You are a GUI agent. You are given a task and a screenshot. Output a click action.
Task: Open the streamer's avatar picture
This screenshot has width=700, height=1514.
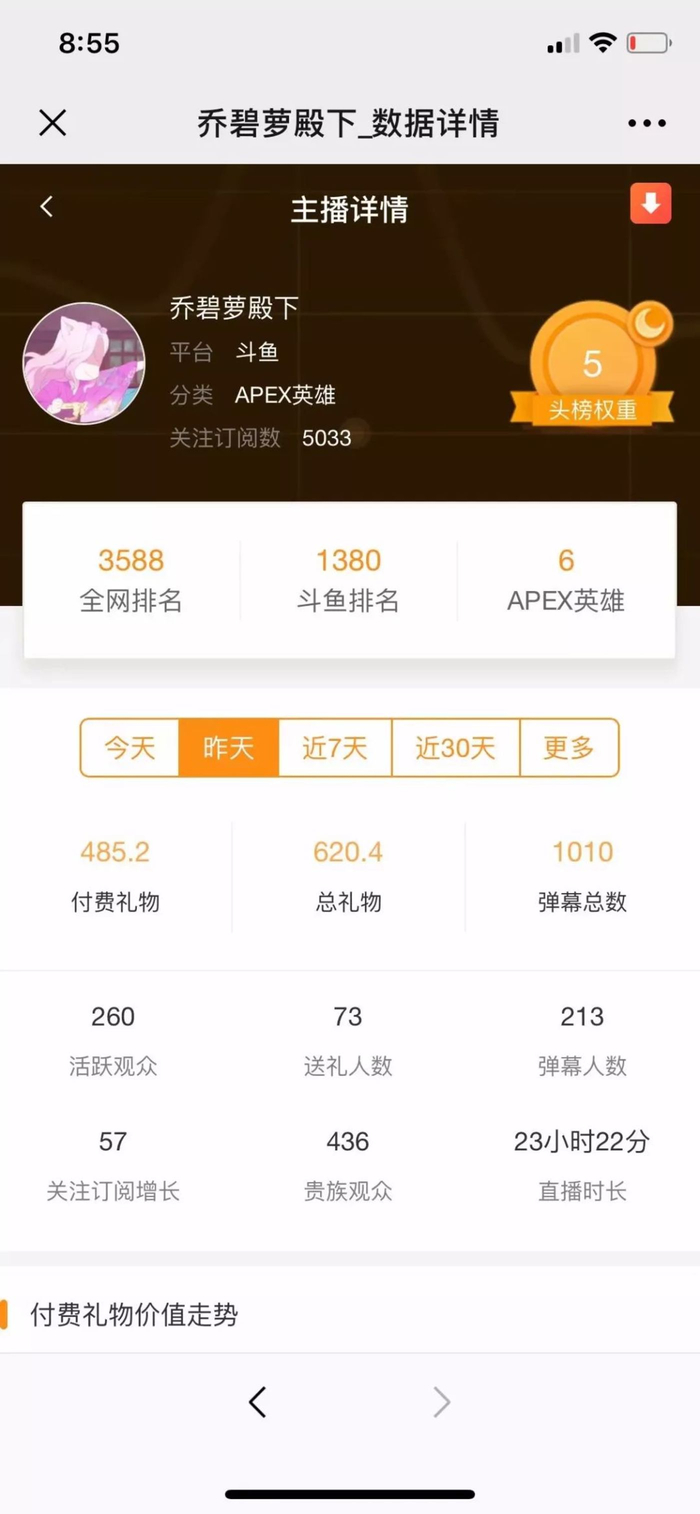pos(84,364)
